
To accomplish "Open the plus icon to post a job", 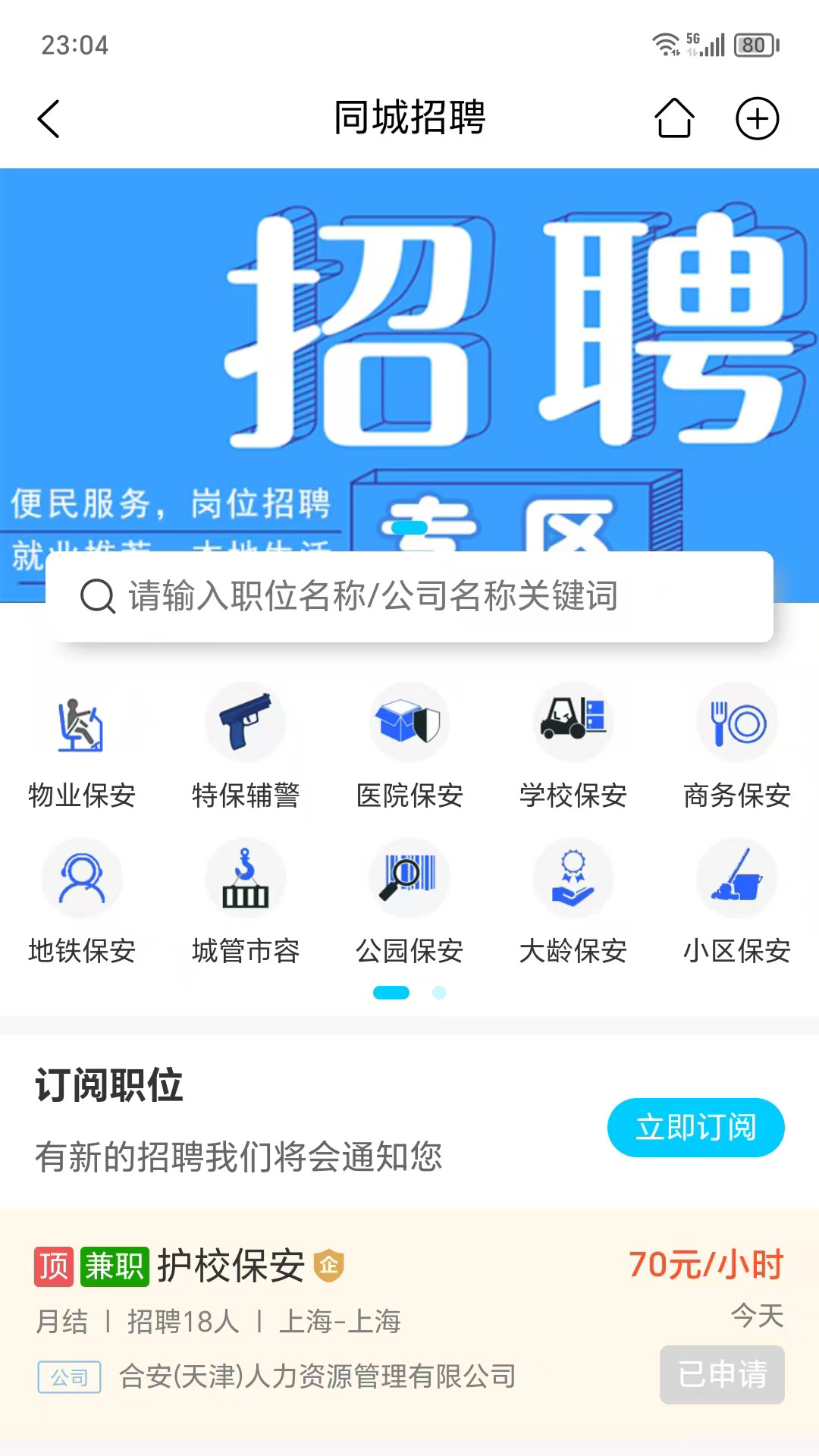I will [756, 118].
